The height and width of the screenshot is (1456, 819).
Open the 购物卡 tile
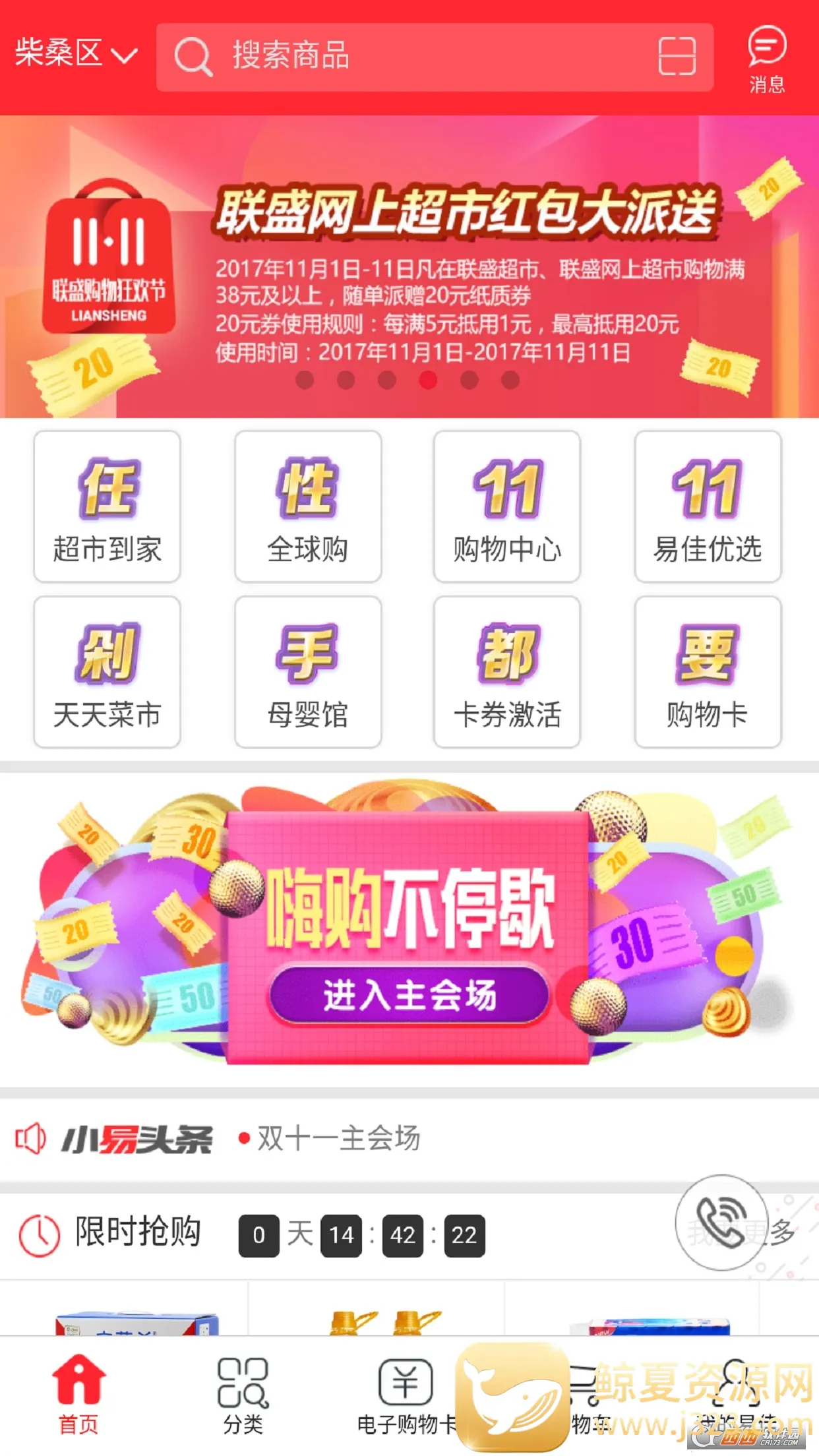(708, 672)
